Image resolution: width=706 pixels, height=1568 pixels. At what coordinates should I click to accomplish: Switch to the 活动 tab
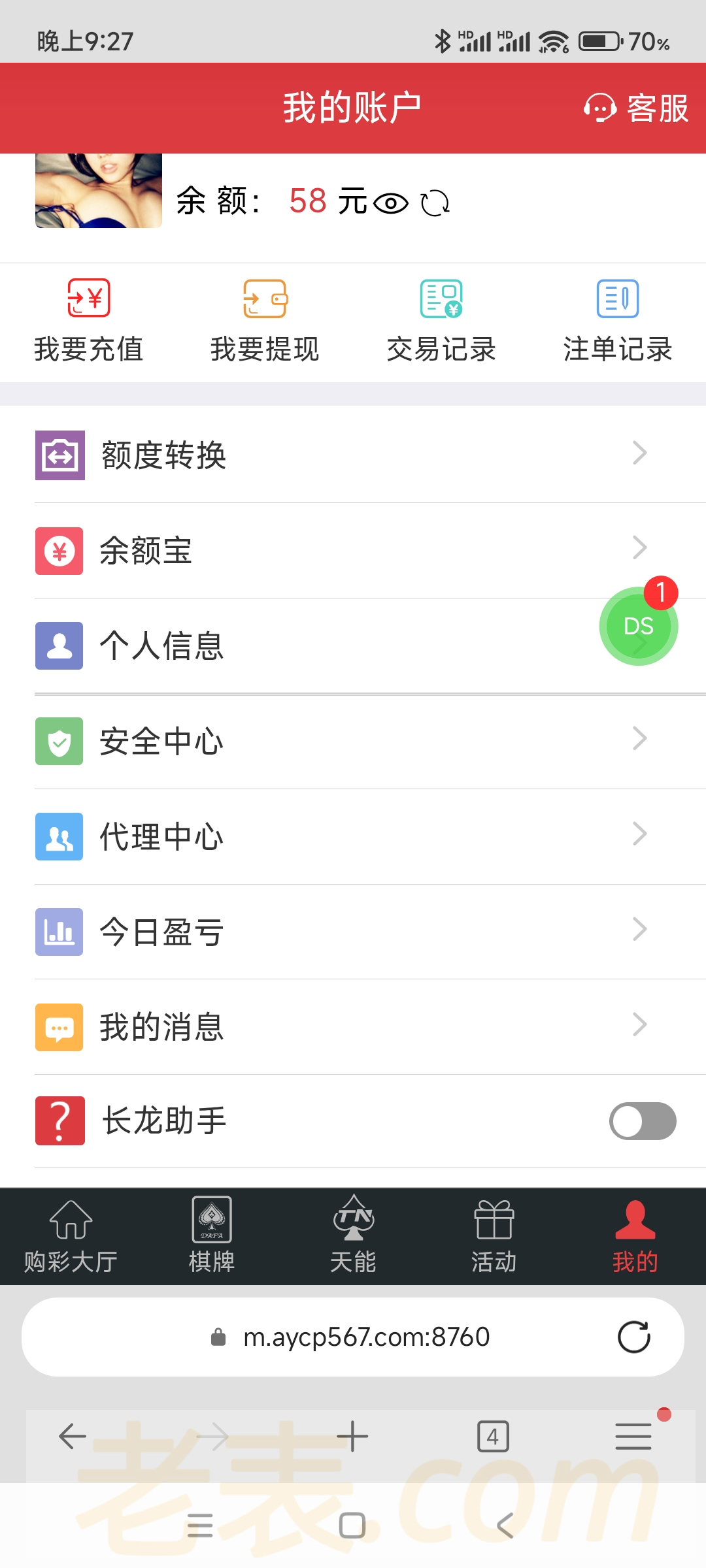494,1236
